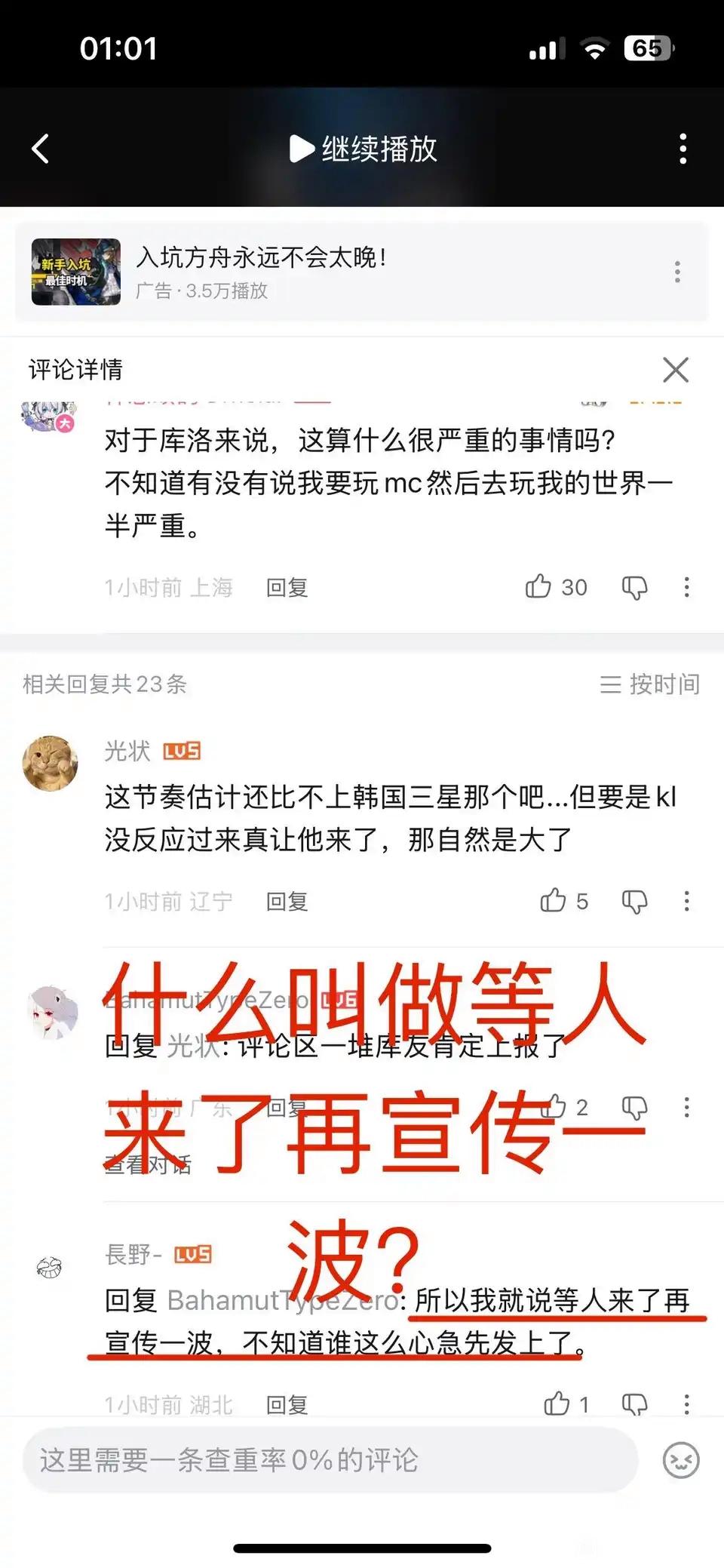Reply to 光状's comment
The width and height of the screenshot is (724, 1568).
[287, 901]
